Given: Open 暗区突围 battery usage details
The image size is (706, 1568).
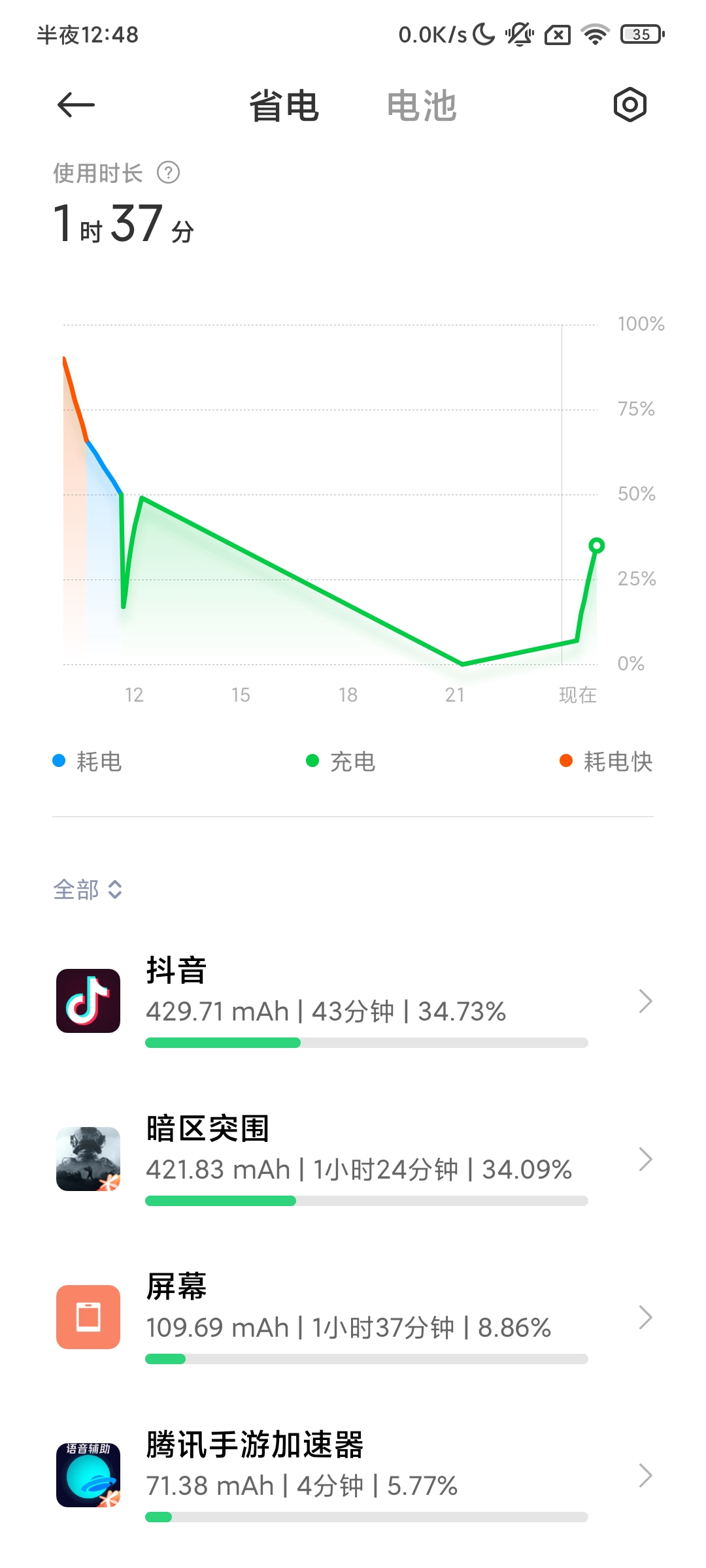Looking at the screenshot, I should (x=353, y=1159).
